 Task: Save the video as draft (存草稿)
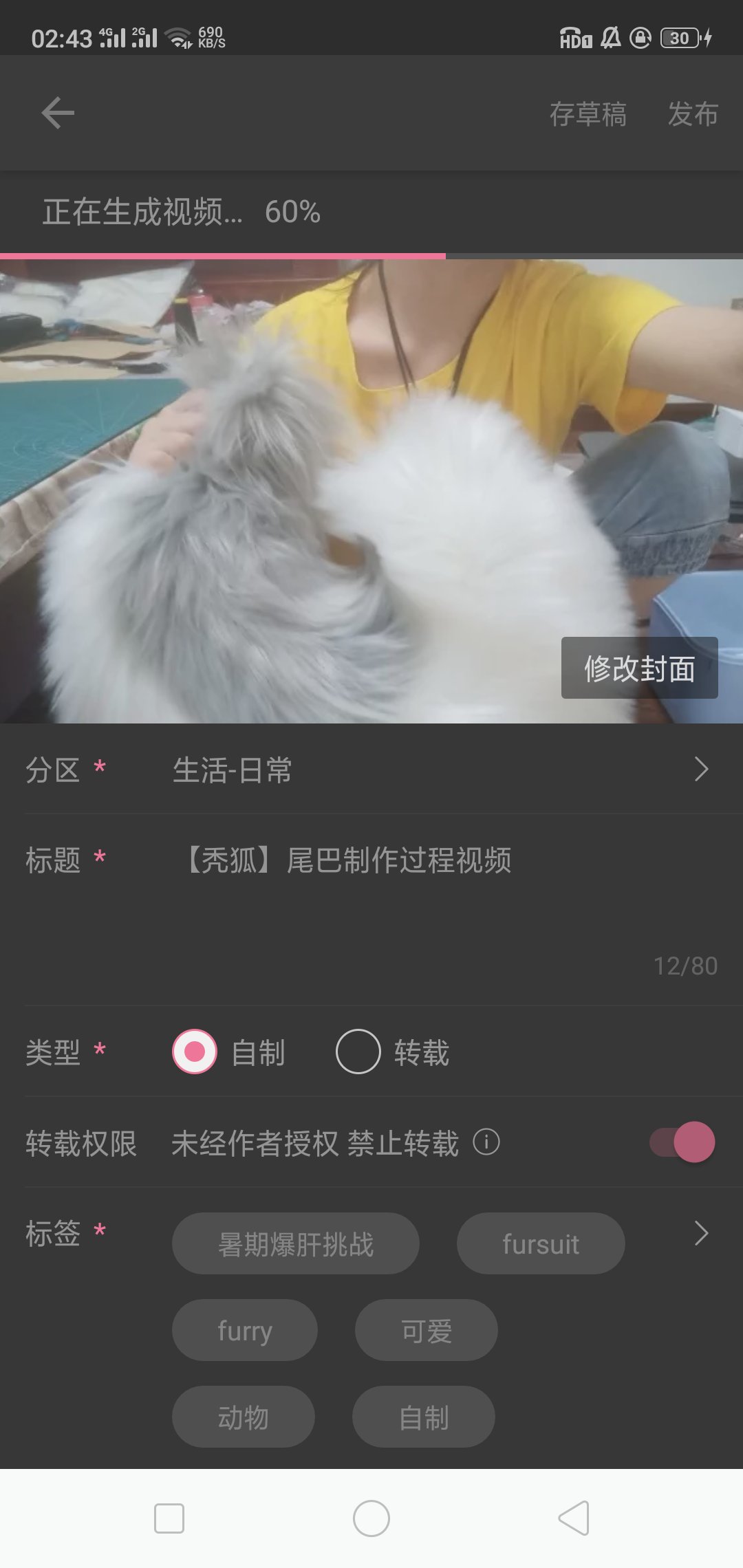pos(588,114)
